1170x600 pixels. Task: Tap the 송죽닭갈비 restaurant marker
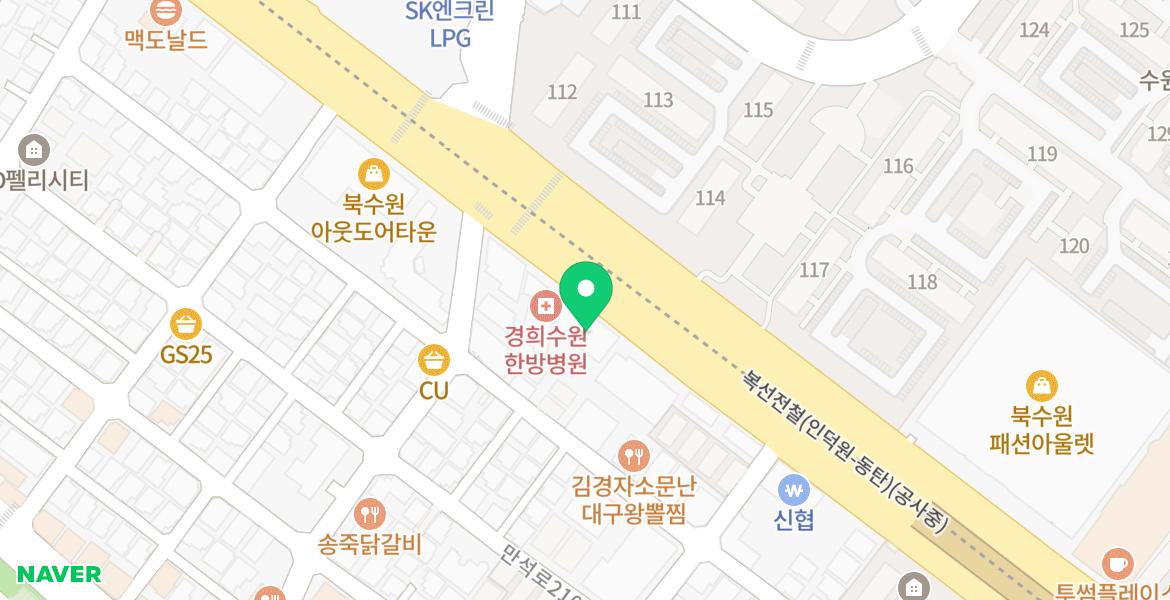pyautogui.click(x=370, y=515)
